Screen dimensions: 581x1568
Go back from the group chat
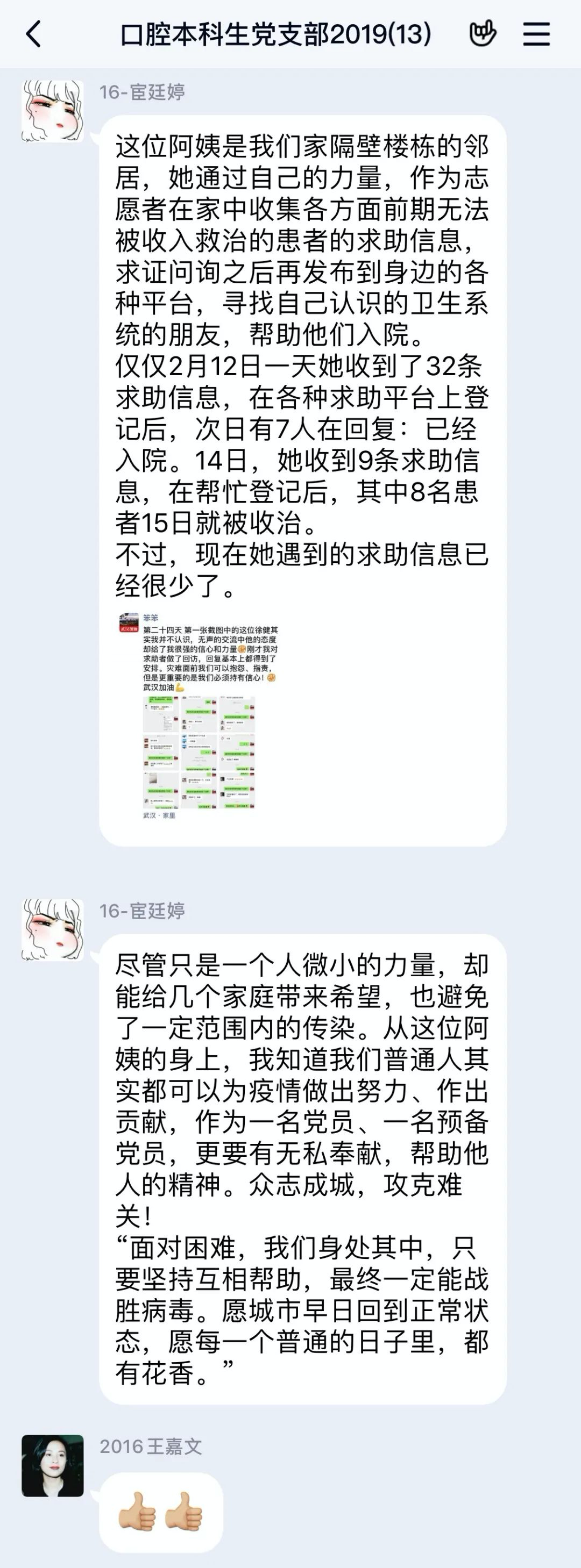pos(34,34)
